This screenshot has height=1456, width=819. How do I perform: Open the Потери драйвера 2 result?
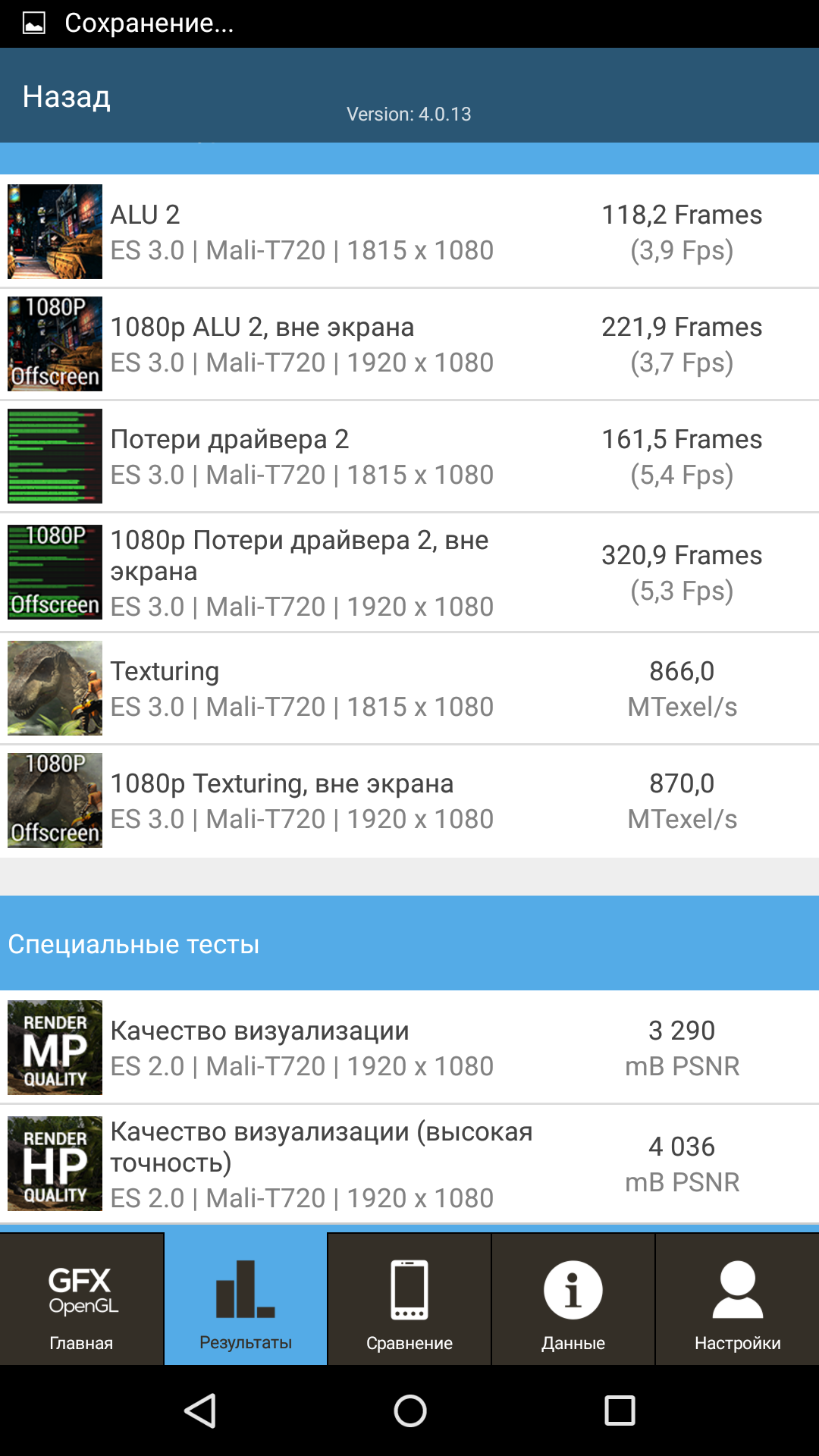point(409,456)
